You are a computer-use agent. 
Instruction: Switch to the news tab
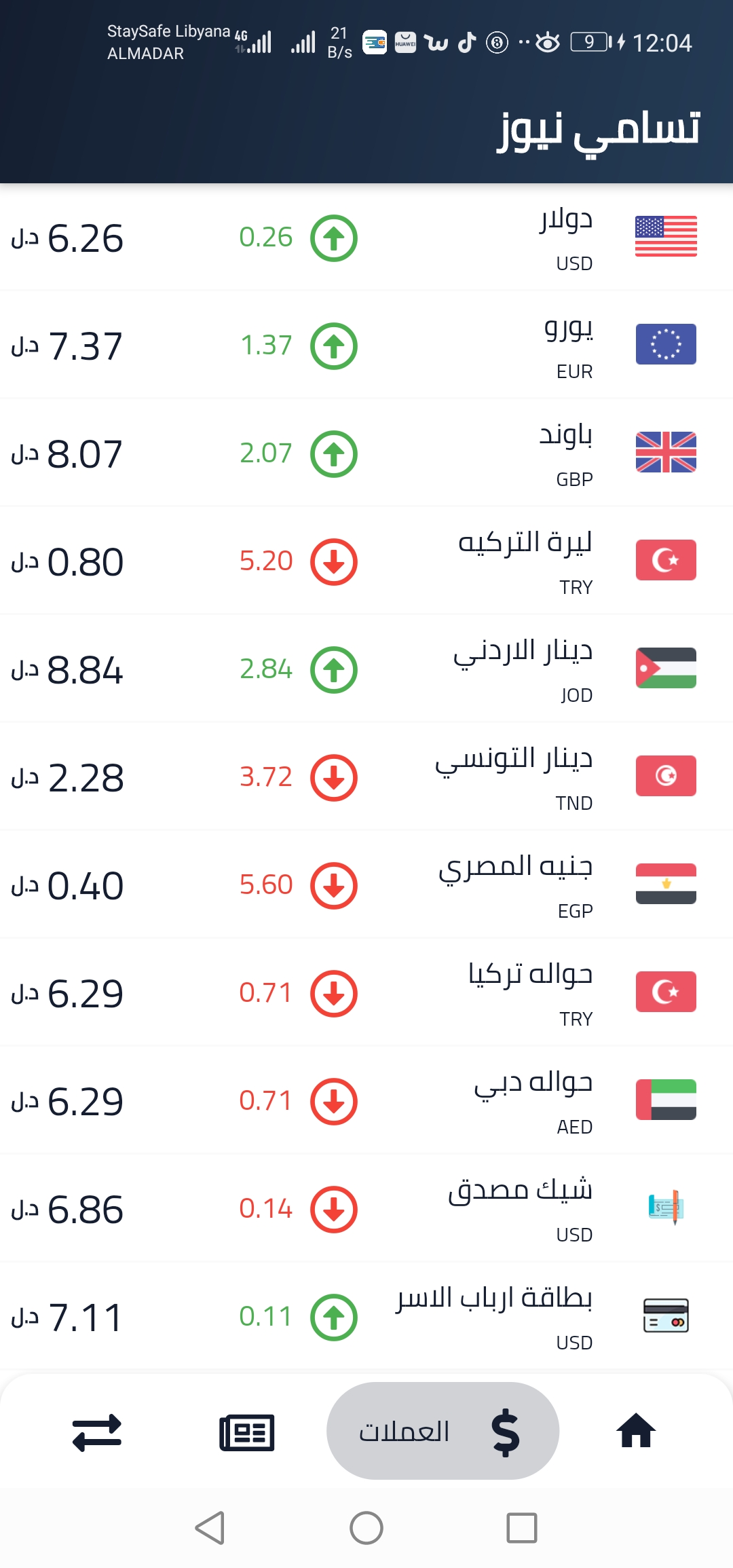[x=247, y=1432]
